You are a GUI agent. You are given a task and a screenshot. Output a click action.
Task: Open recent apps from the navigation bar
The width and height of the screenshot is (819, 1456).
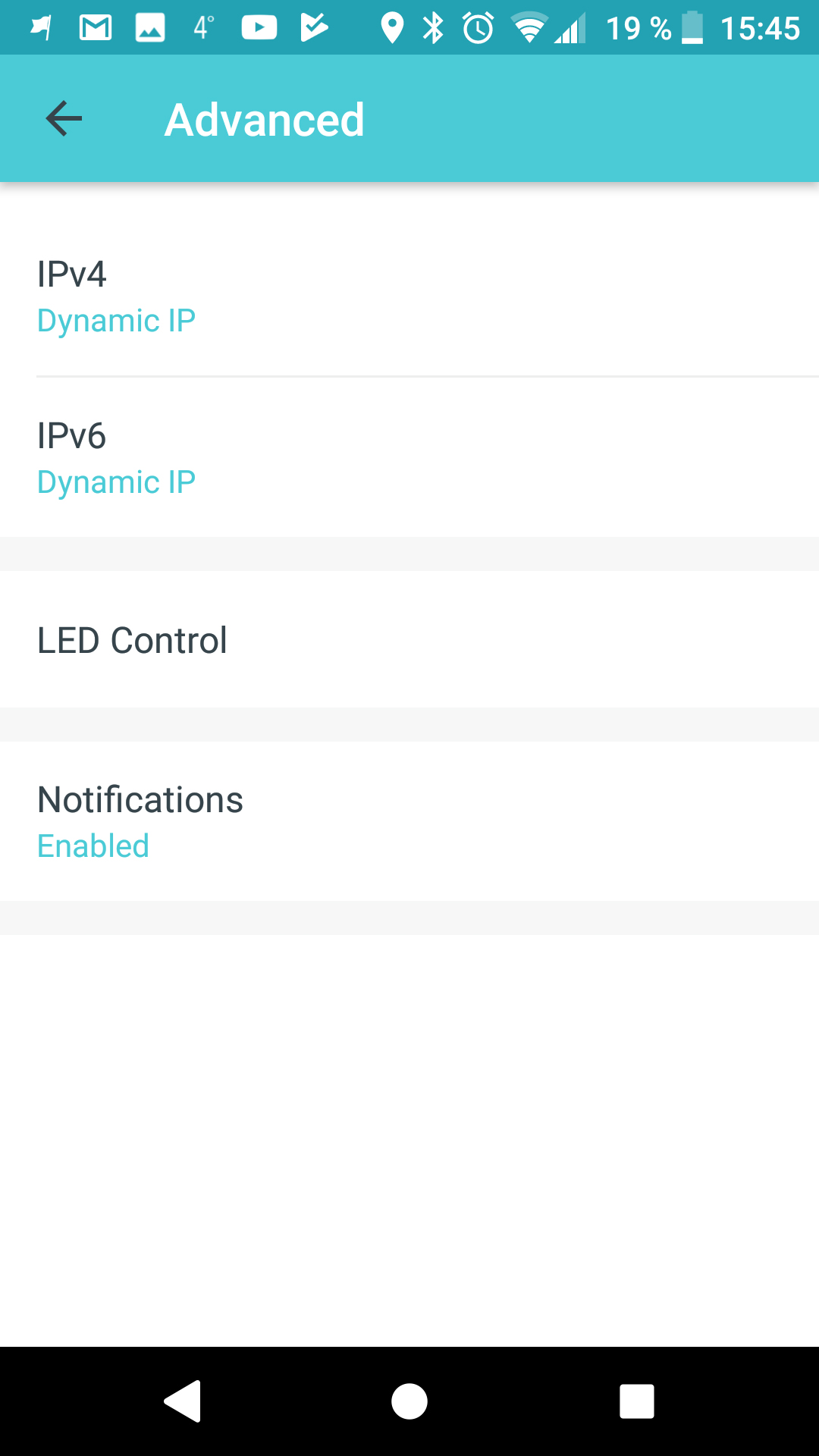point(637,1401)
